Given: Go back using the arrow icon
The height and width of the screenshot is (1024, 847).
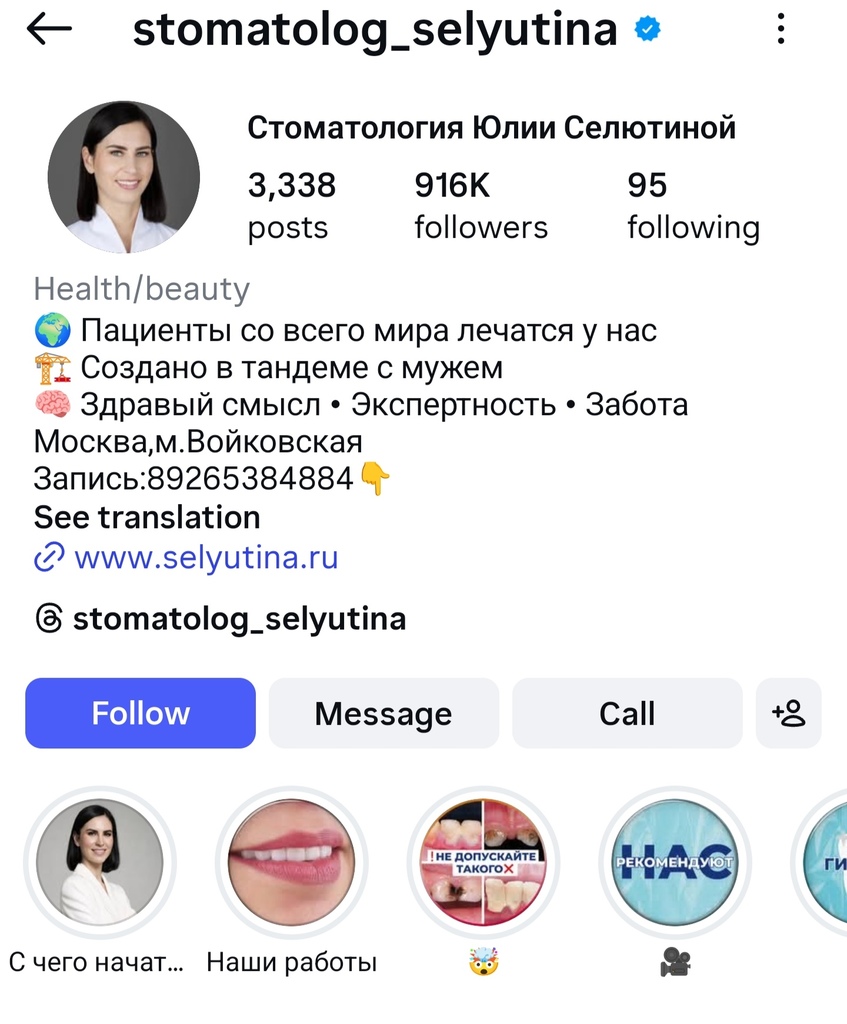Looking at the screenshot, I should [x=49, y=30].
